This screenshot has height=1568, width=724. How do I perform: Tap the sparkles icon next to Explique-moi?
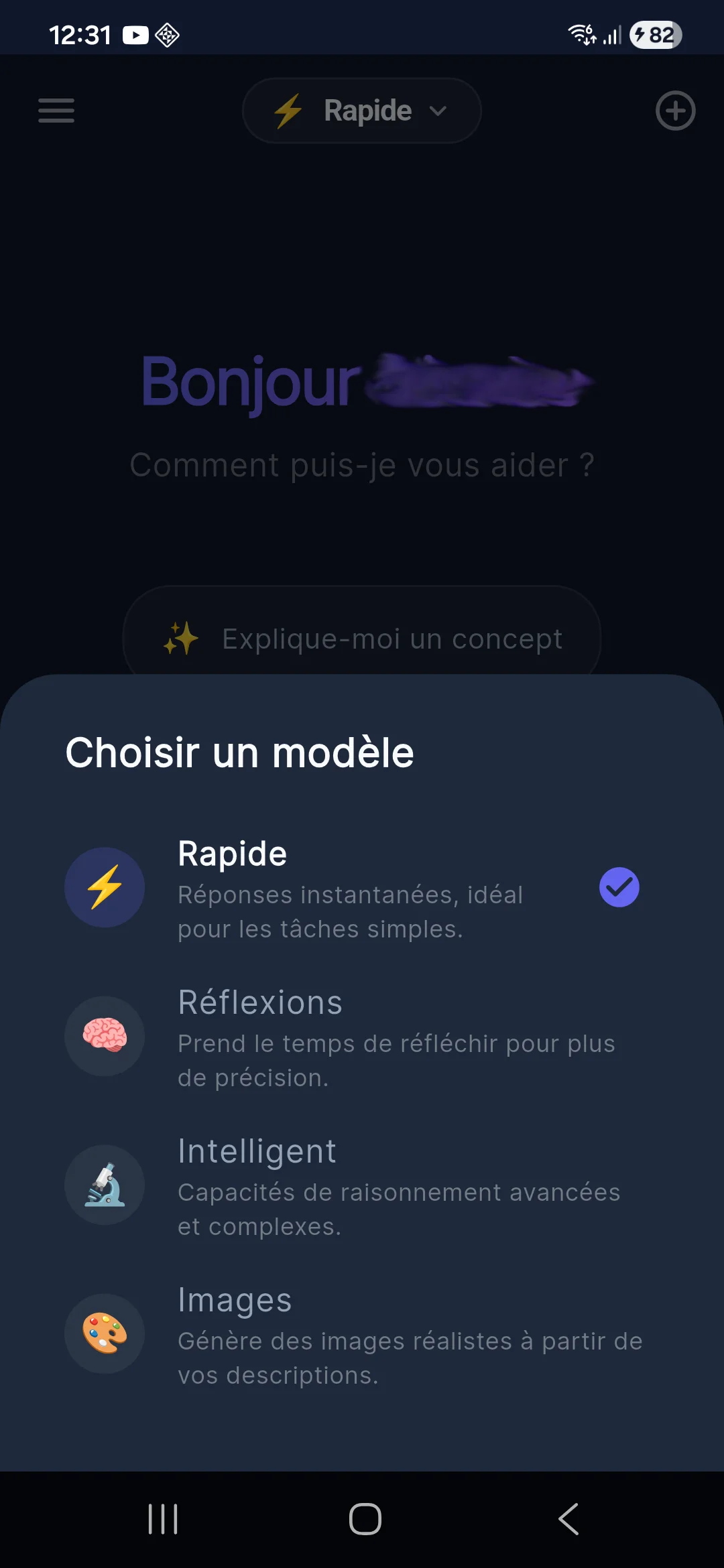[x=182, y=638]
